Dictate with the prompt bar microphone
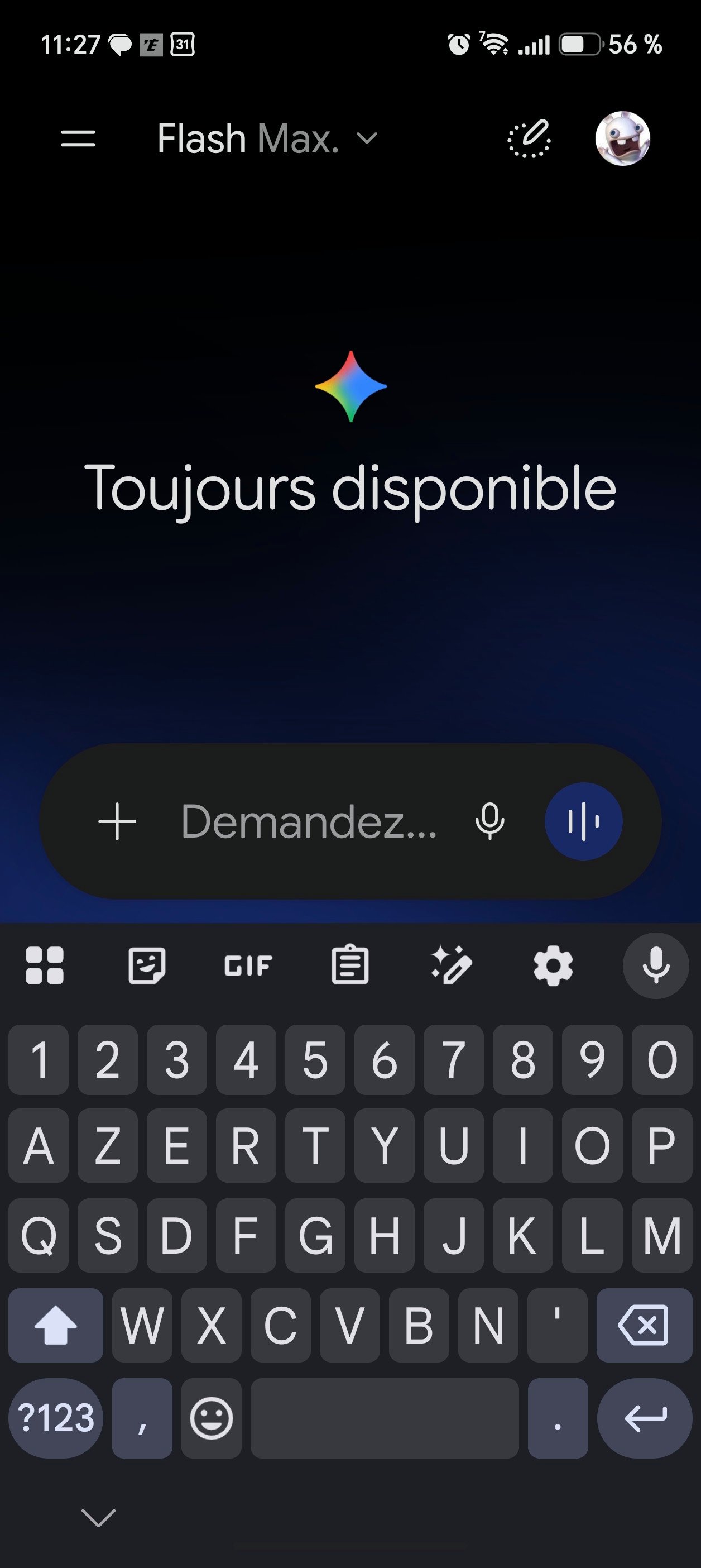The height and width of the screenshot is (1568, 701). click(490, 822)
